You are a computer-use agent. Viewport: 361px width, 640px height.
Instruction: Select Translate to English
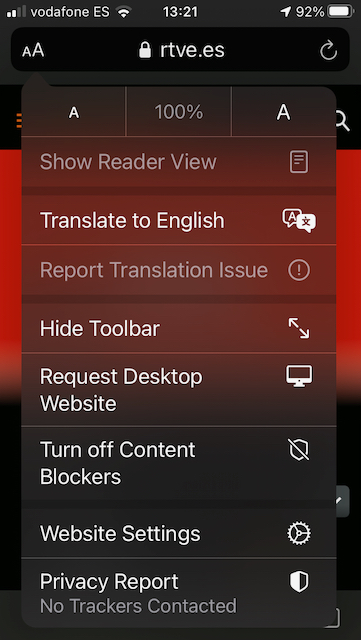(x=179, y=220)
